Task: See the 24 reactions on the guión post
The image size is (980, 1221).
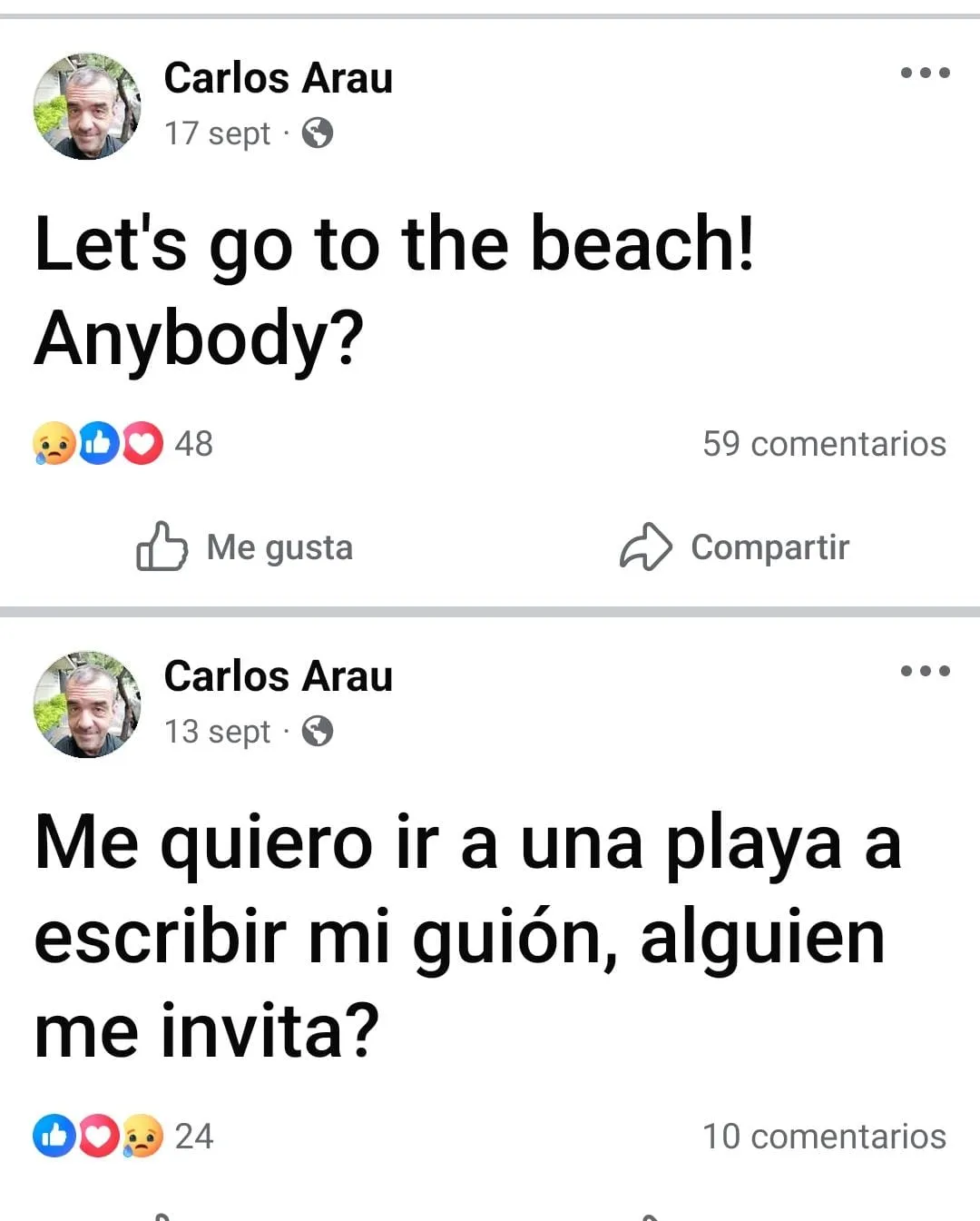Action: pyautogui.click(x=123, y=1137)
